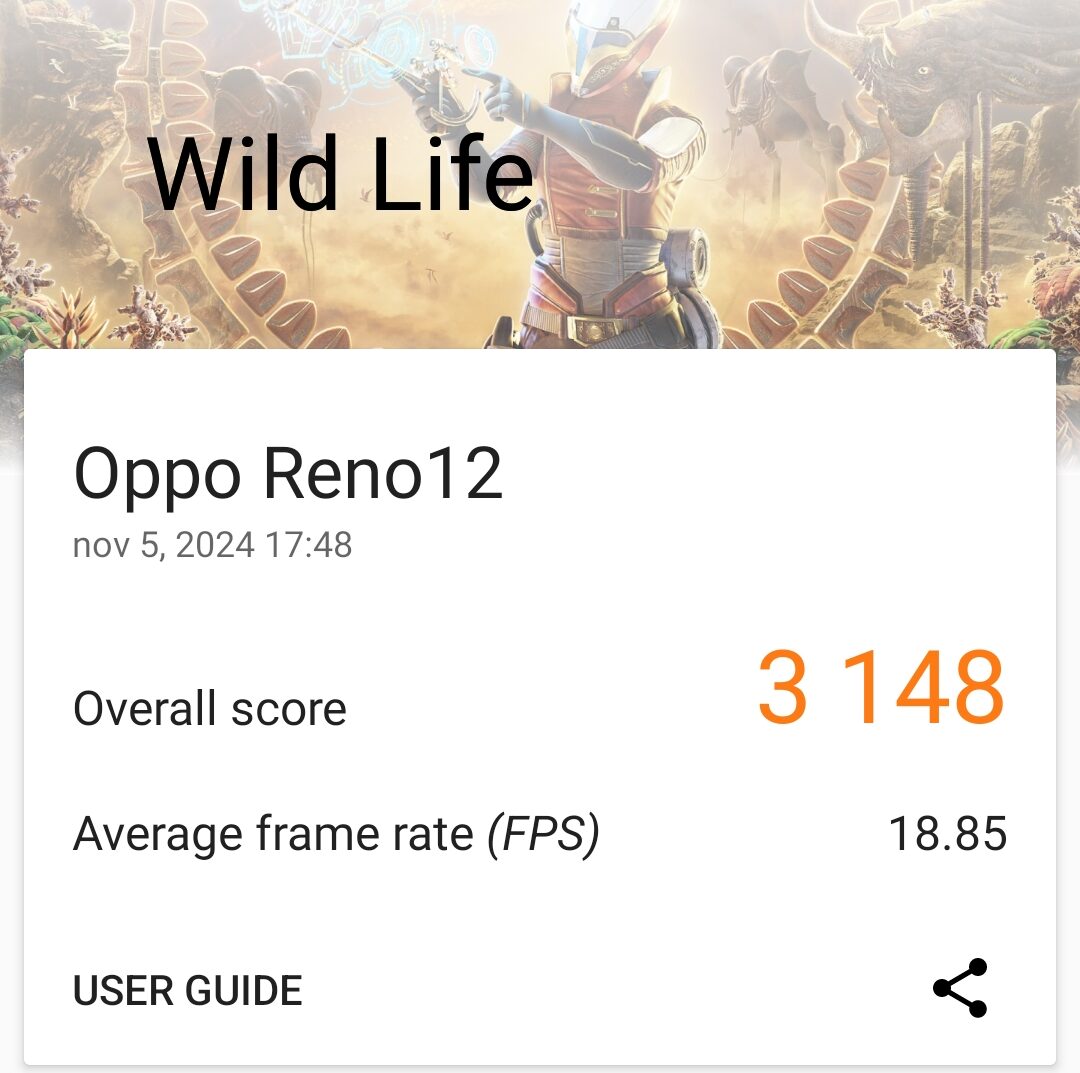Open the USER GUIDE
Image resolution: width=1080 pixels, height=1073 pixels.
[188, 990]
